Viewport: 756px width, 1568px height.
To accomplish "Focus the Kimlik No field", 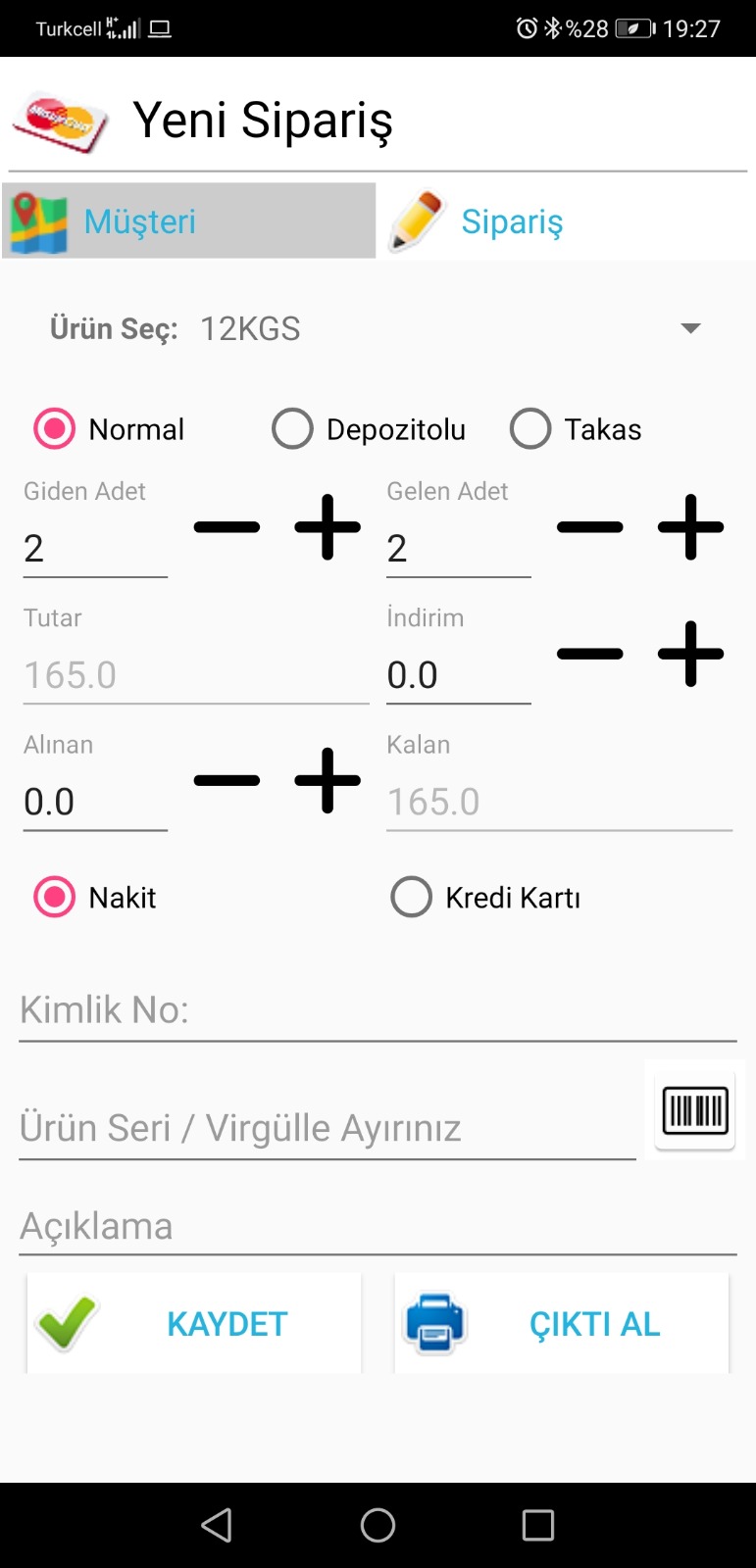I will [378, 1010].
